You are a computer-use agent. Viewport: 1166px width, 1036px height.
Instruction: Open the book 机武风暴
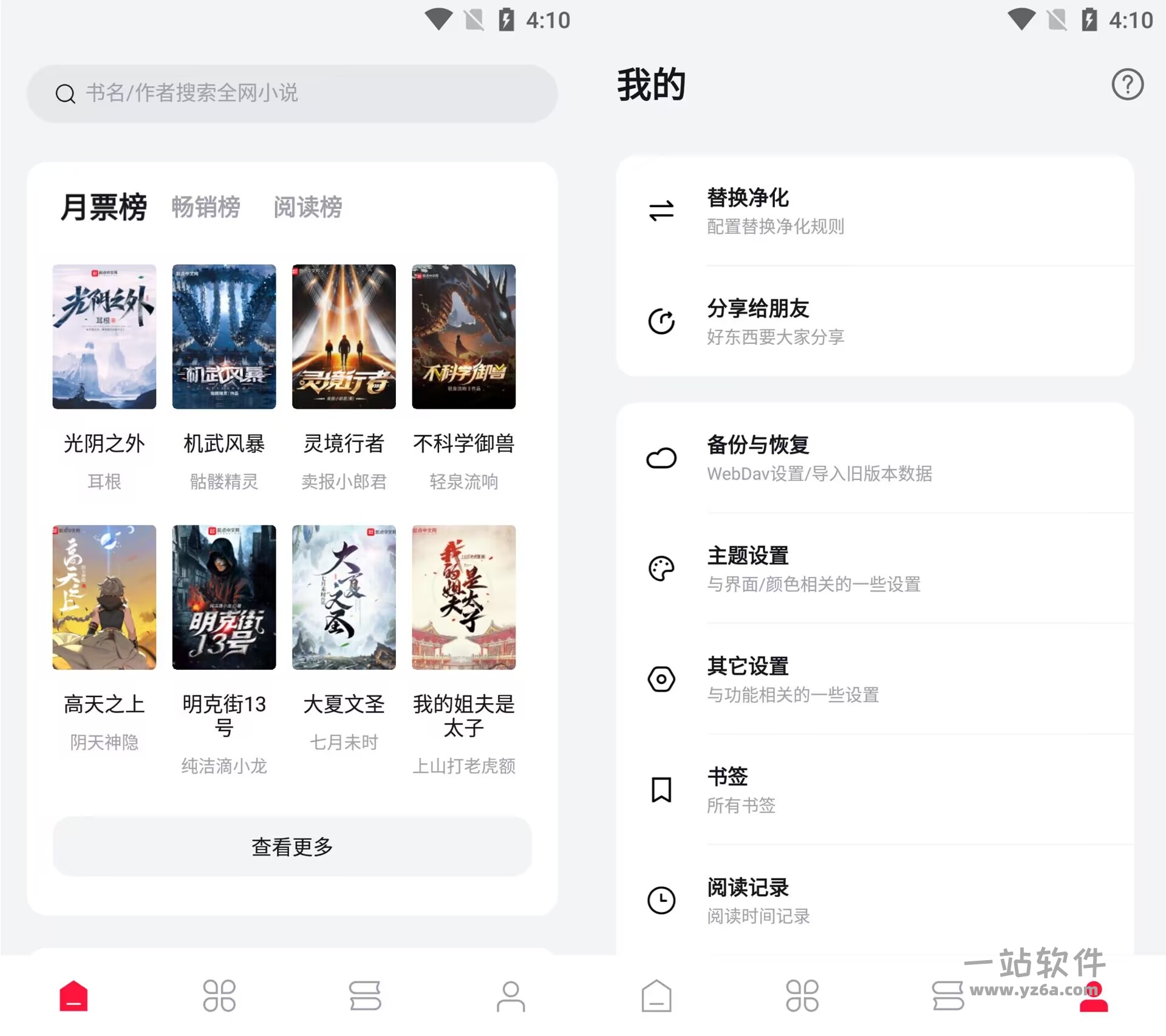pyautogui.click(x=224, y=336)
